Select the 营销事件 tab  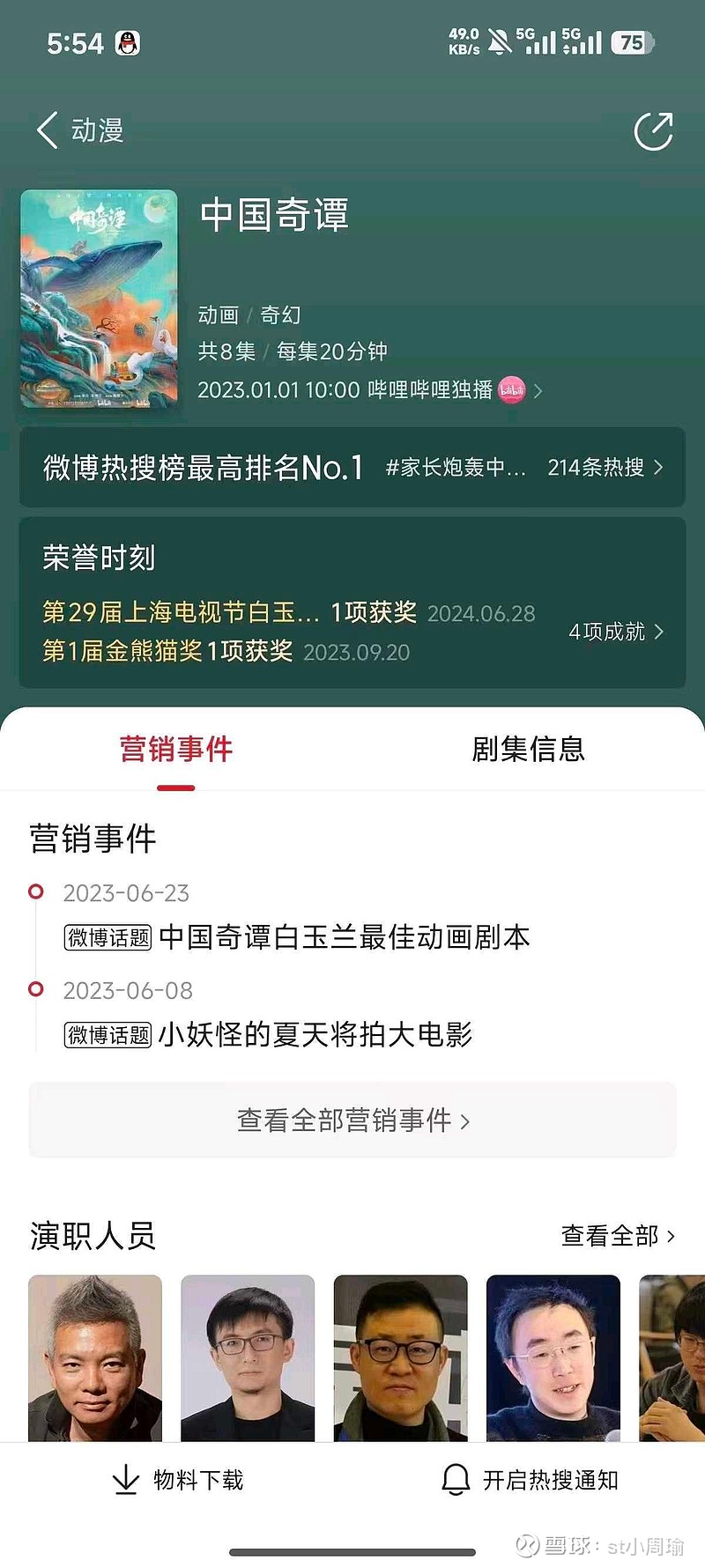pyautogui.click(x=175, y=749)
